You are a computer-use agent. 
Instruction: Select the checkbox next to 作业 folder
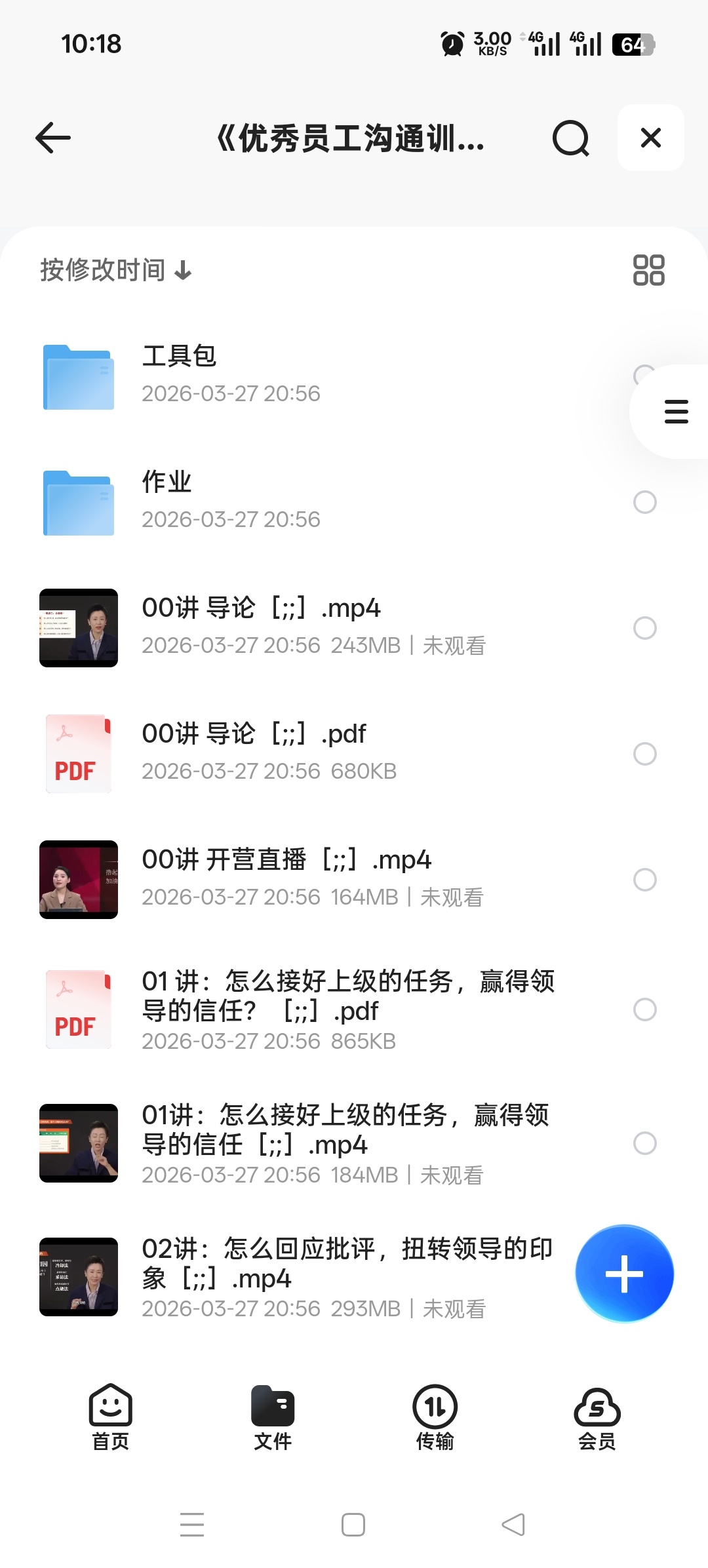[645, 502]
